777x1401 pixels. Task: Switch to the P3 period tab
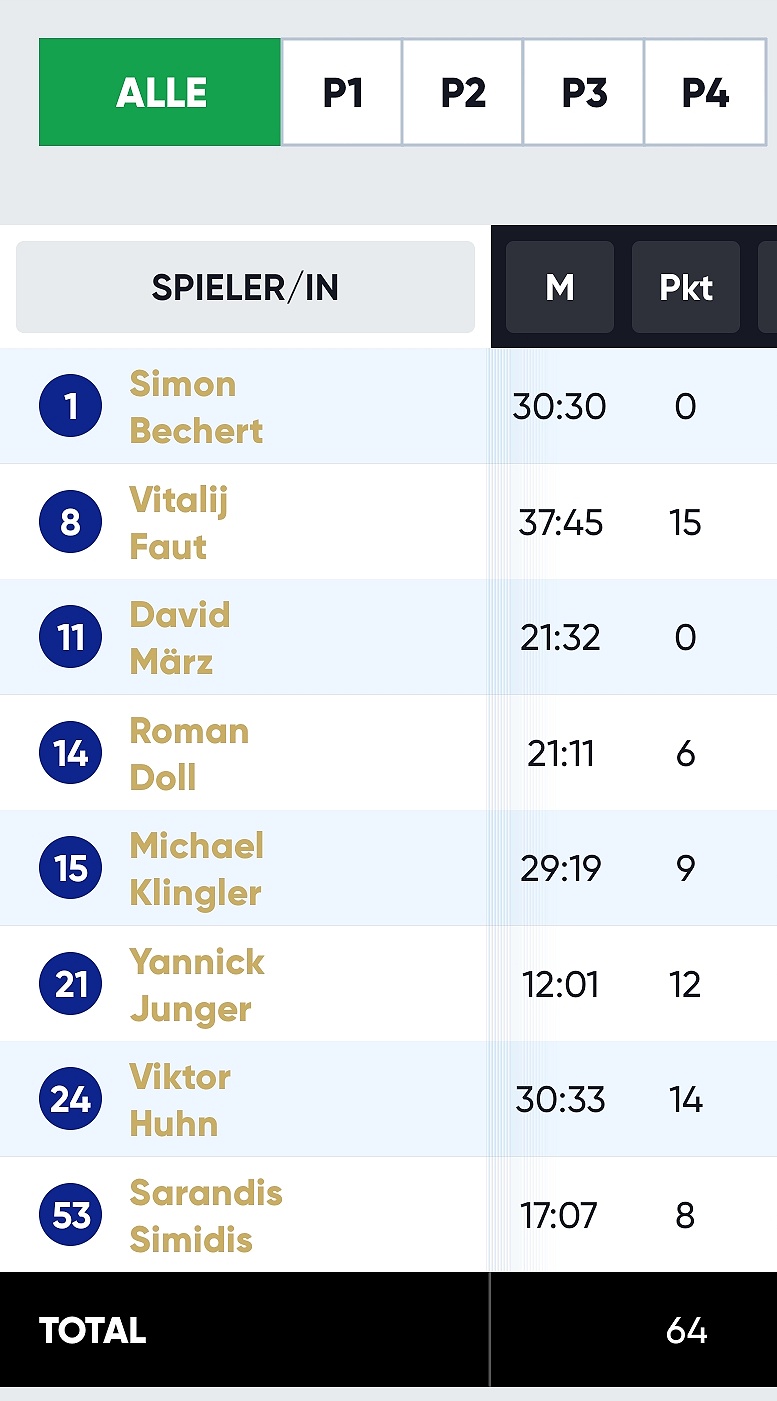(584, 92)
